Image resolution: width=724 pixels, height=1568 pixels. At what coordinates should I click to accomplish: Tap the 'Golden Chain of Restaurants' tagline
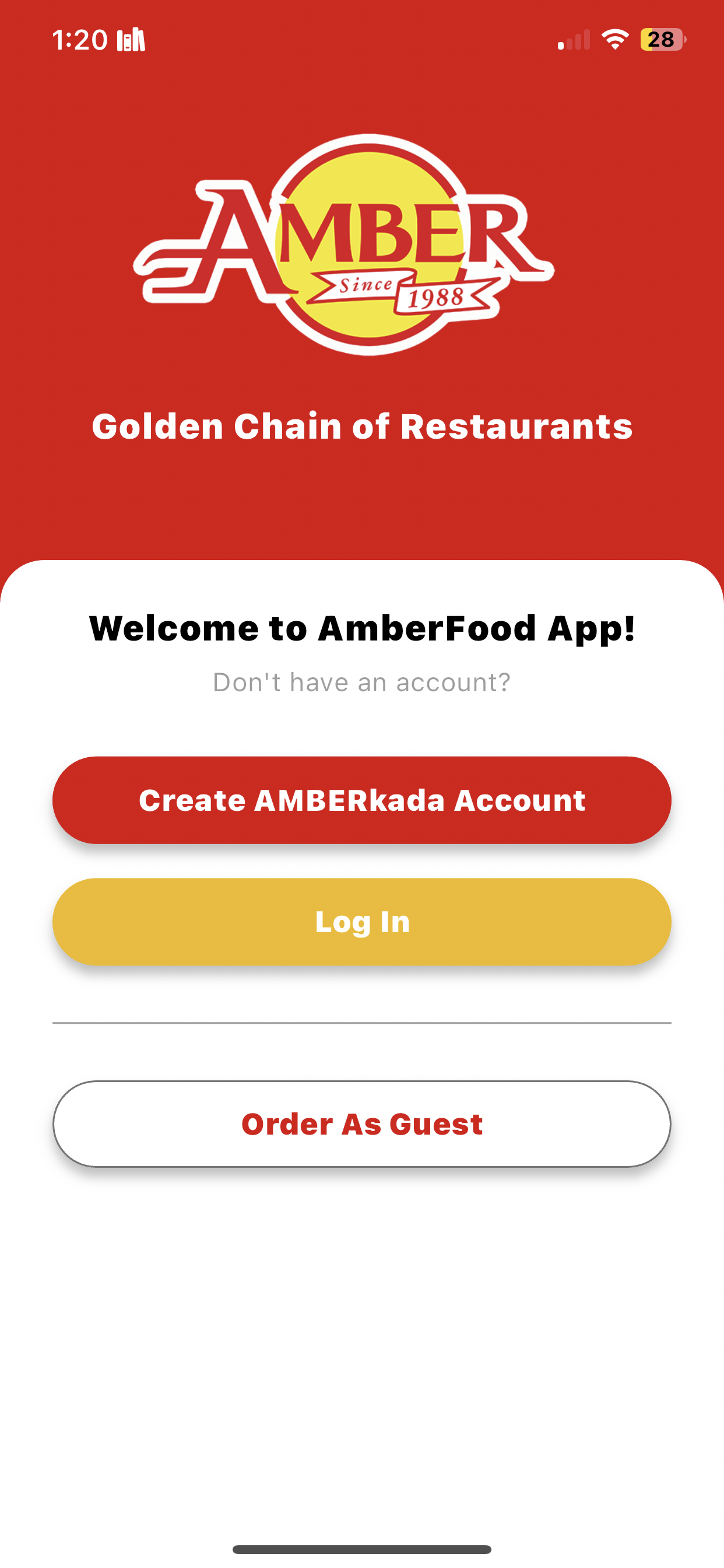[x=362, y=426]
